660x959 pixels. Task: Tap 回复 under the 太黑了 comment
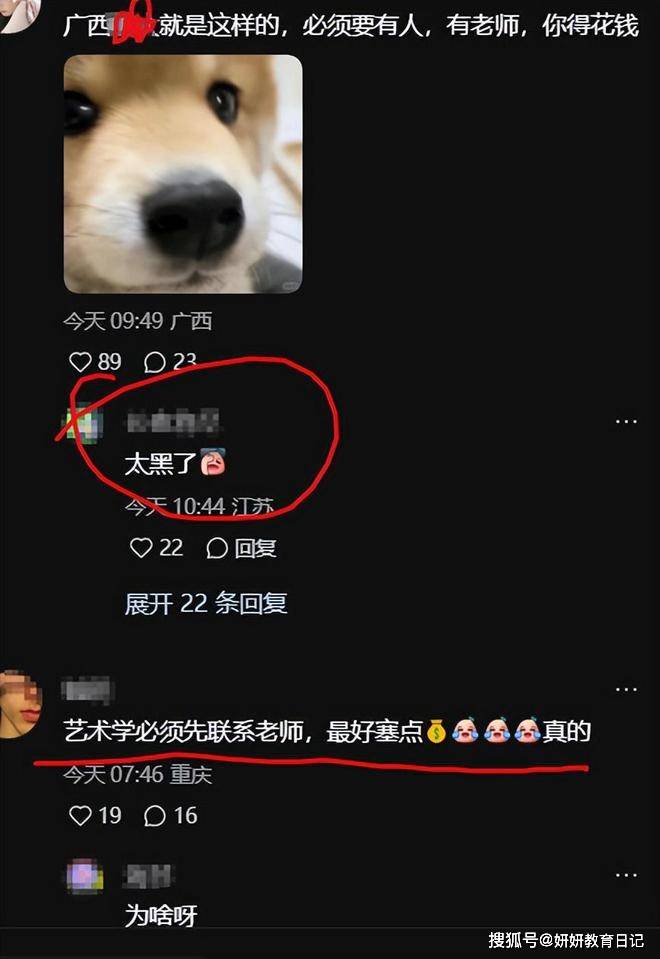241,548
